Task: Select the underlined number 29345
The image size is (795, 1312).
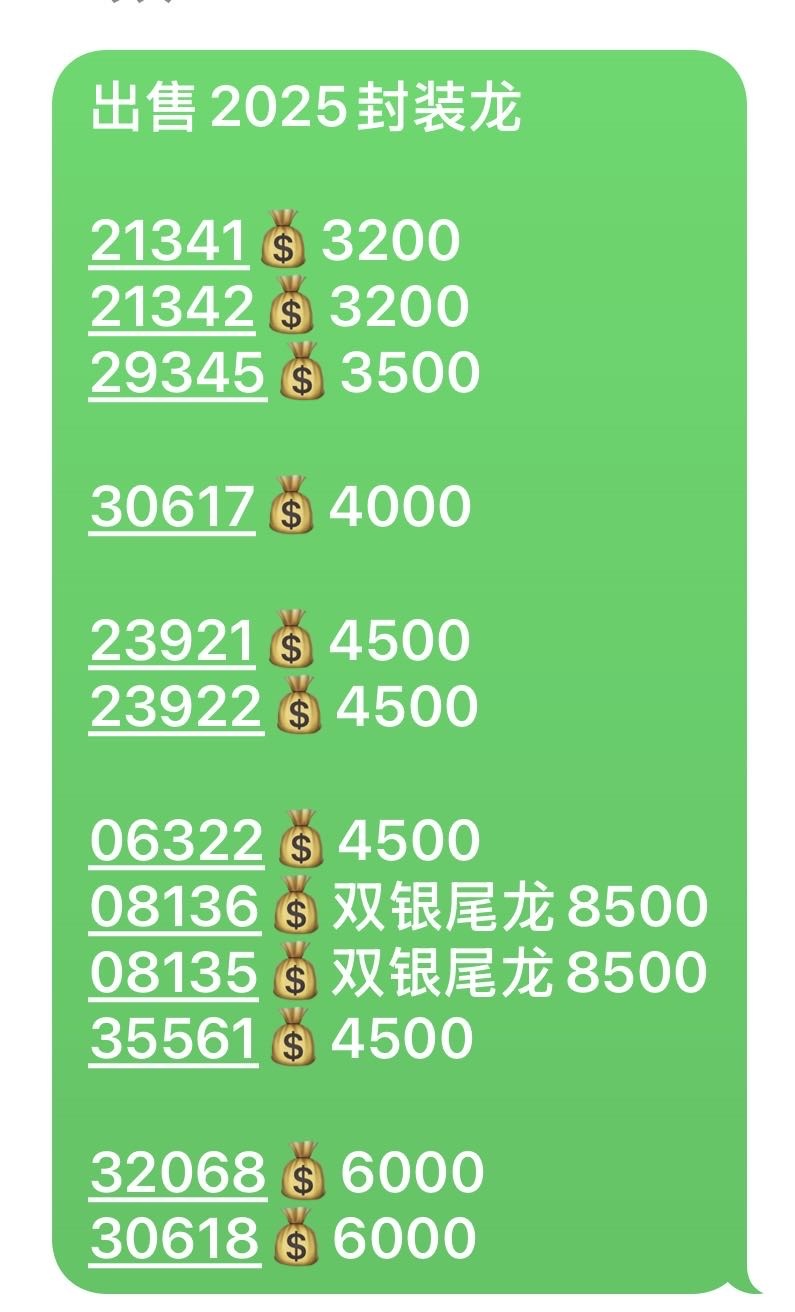Action: (177, 374)
